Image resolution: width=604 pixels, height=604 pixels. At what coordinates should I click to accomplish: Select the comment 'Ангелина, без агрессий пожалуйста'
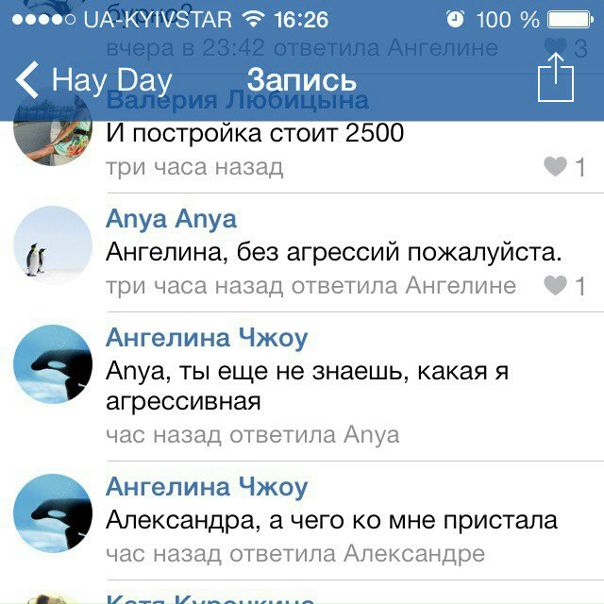coord(333,252)
